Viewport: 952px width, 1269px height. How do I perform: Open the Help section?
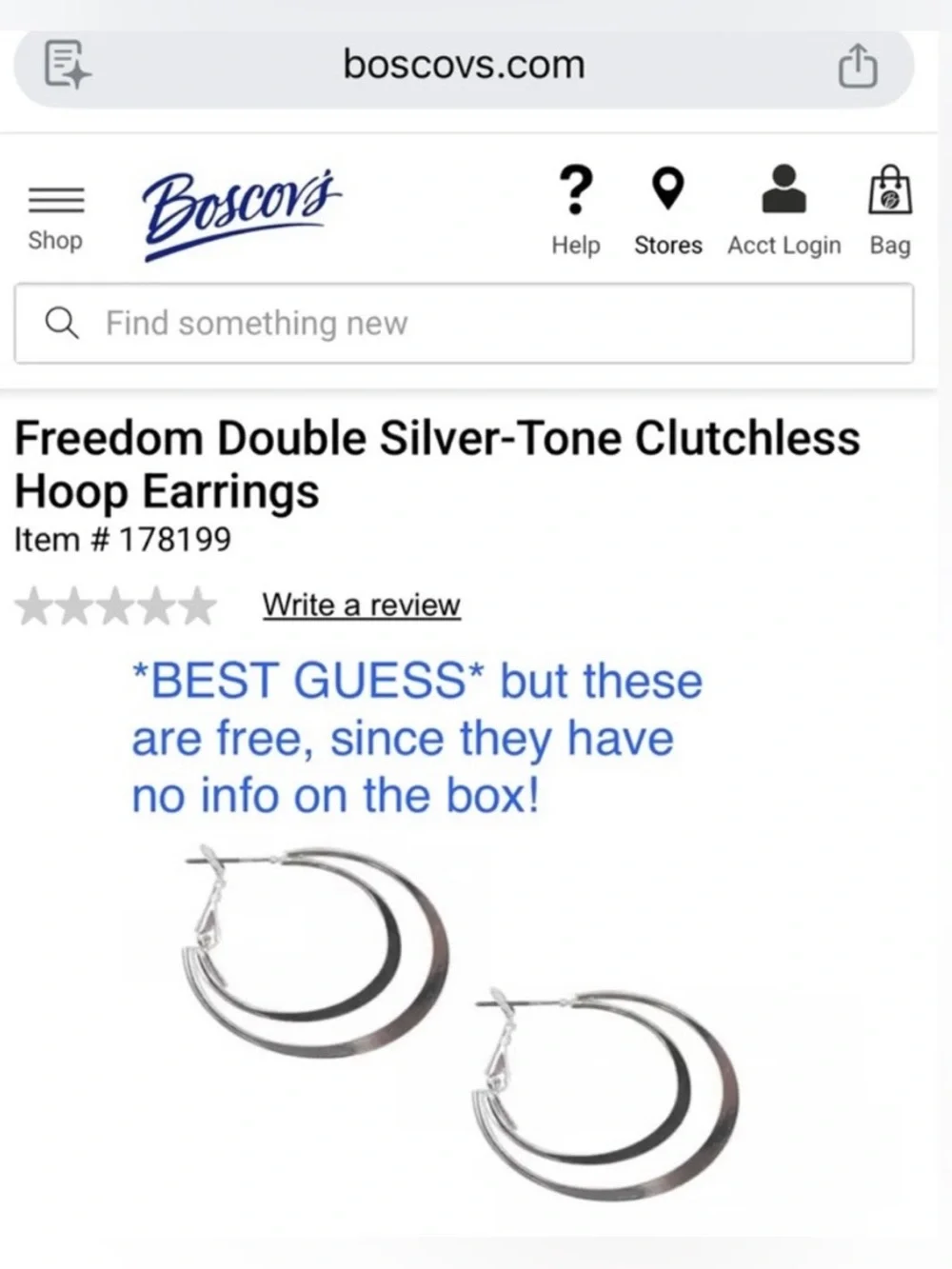click(x=575, y=210)
